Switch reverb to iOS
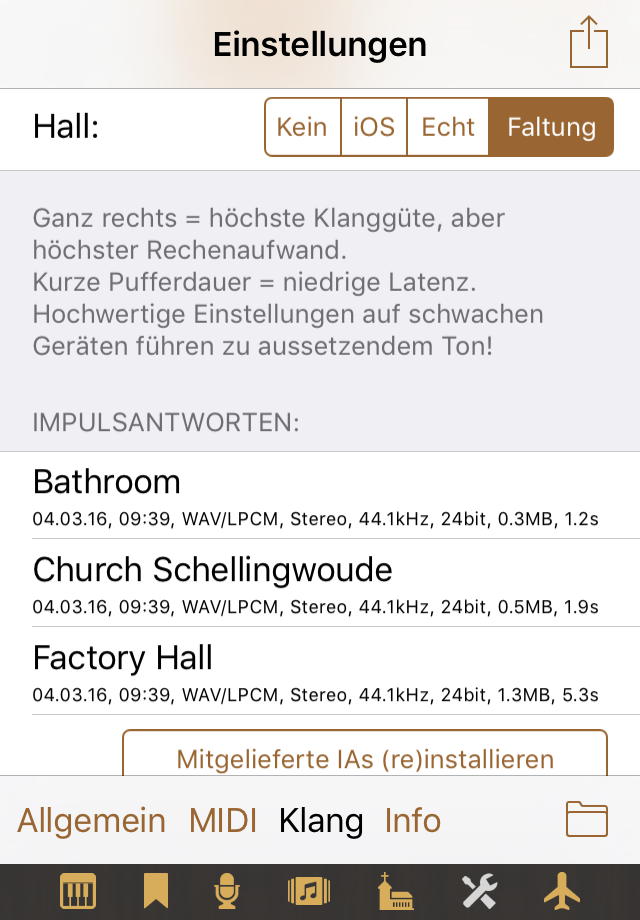The height and width of the screenshot is (920, 640). pyautogui.click(x=374, y=127)
